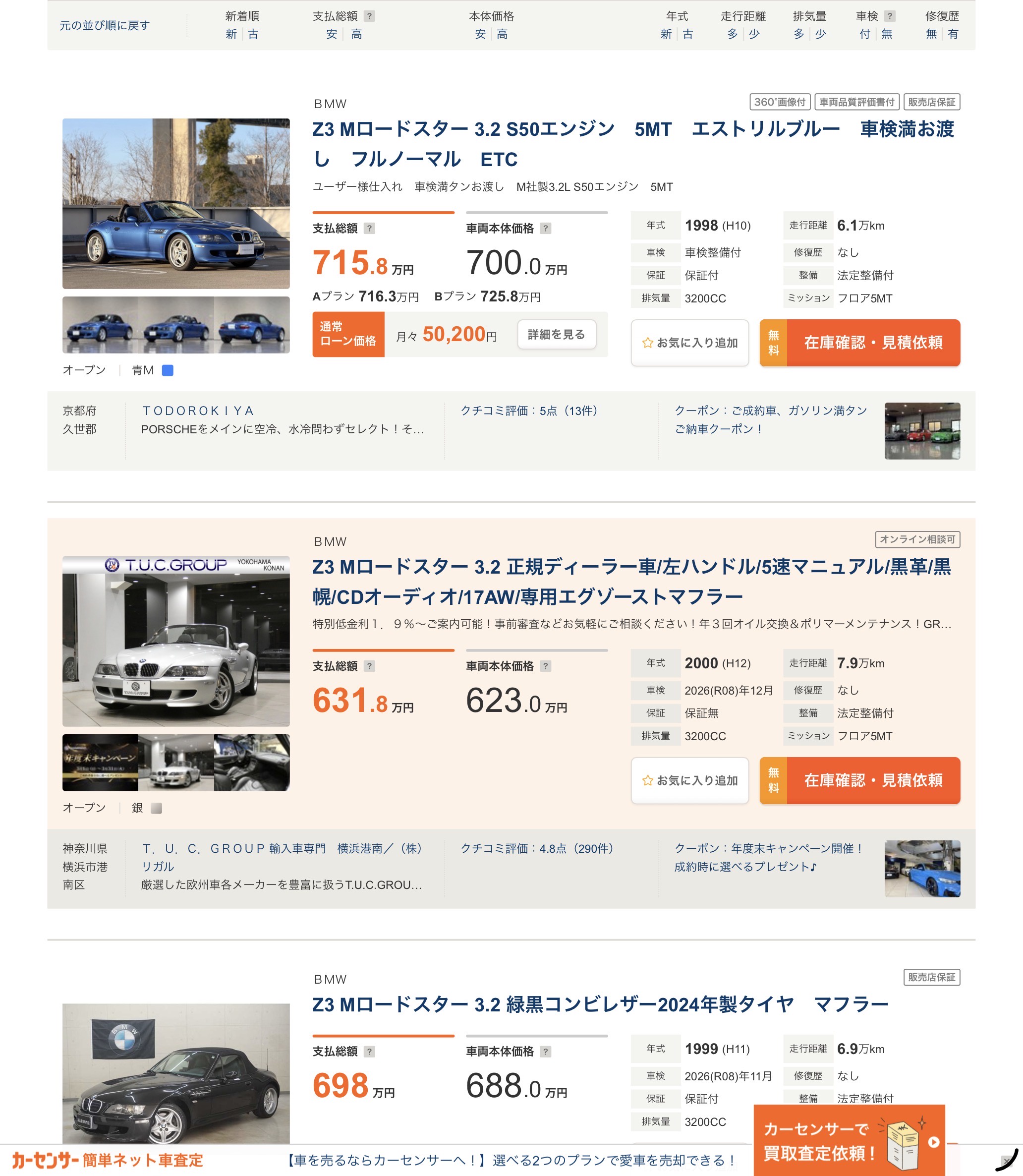Sort by newest model year (年式 新)

(x=666, y=34)
